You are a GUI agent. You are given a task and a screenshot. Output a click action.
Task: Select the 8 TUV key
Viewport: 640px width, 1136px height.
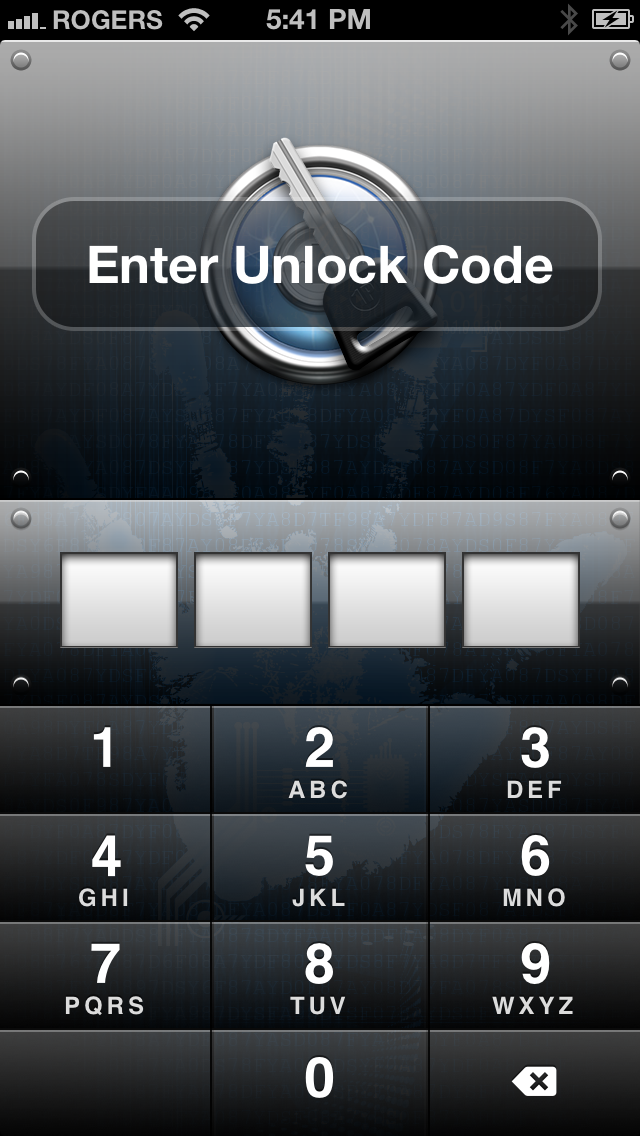[x=320, y=976]
